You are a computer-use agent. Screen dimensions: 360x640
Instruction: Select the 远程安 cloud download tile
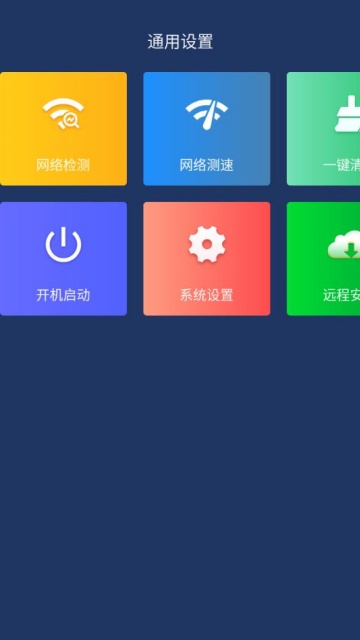click(323, 258)
